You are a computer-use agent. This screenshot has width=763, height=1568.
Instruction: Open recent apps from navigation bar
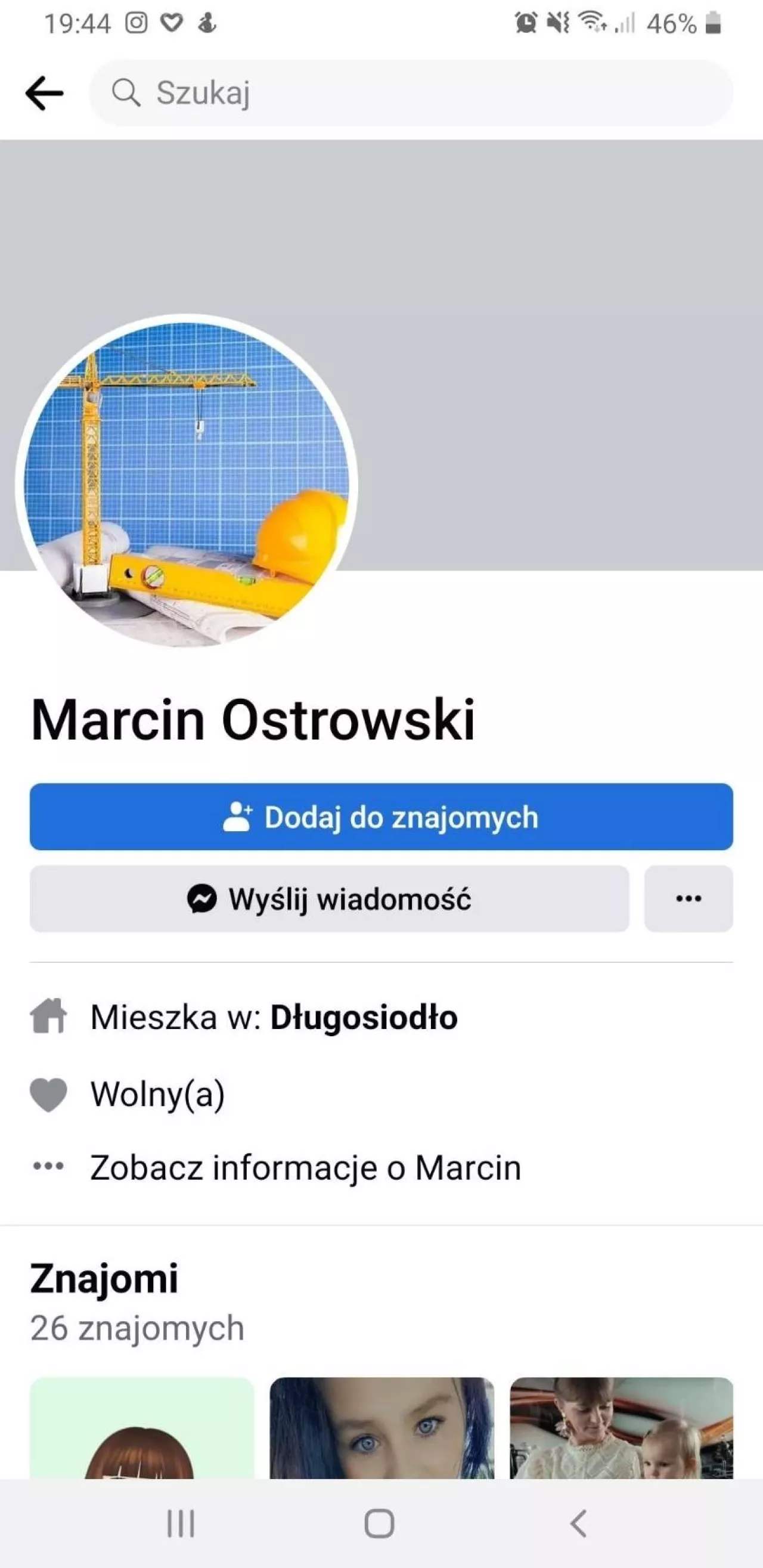point(181,1523)
